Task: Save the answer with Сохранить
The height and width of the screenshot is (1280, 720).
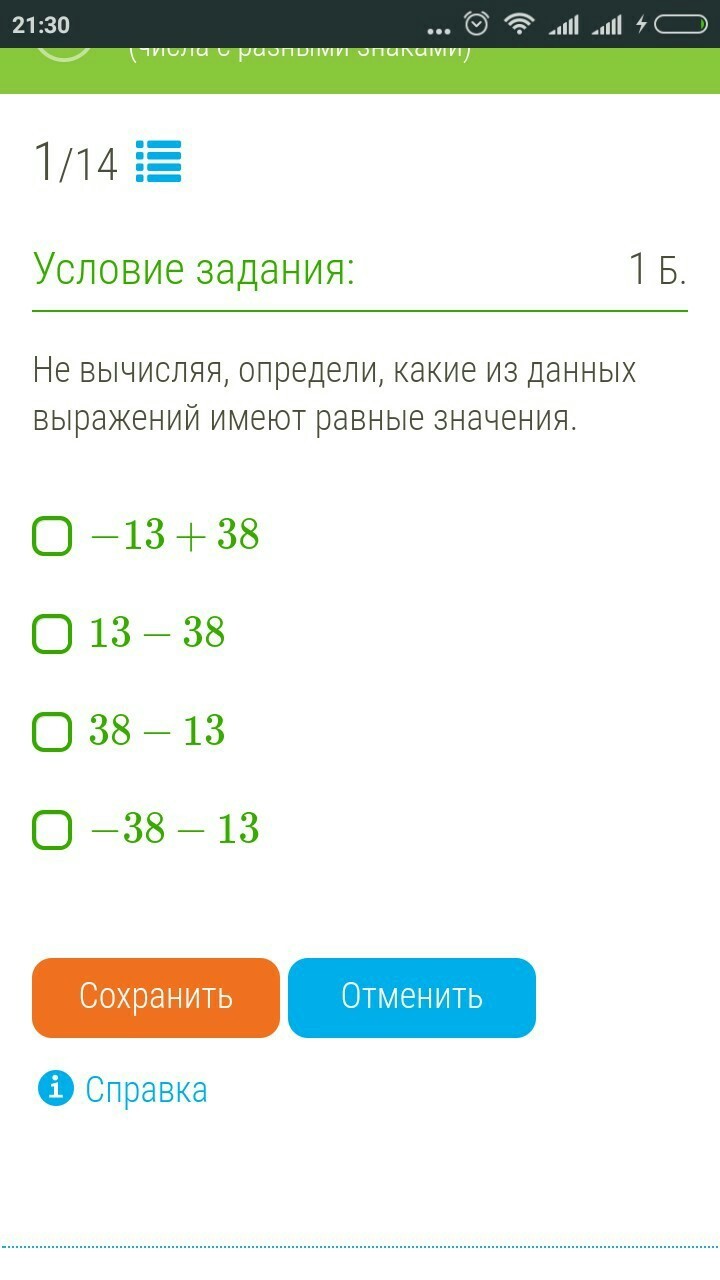Action: tap(156, 997)
